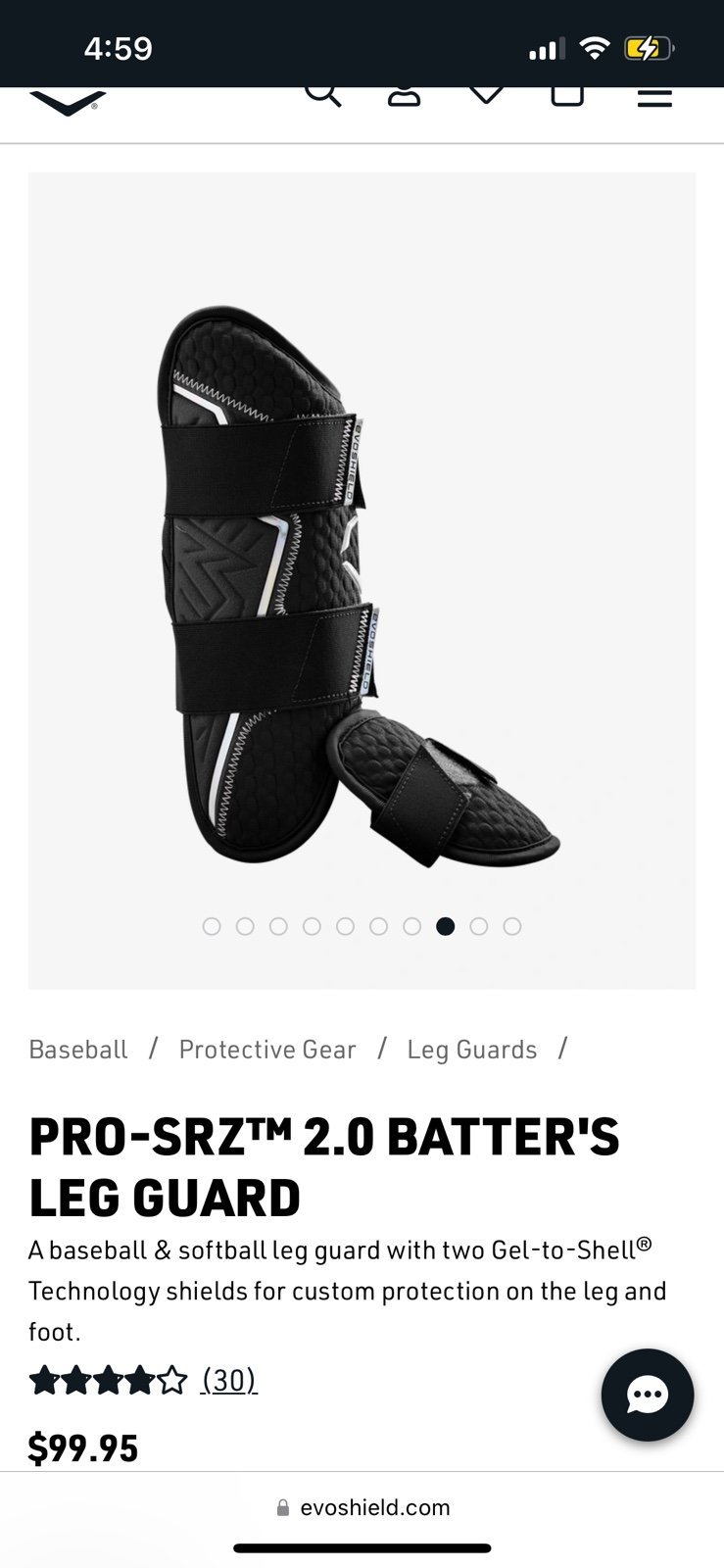
Task: Open the account profile icon
Action: (x=404, y=96)
